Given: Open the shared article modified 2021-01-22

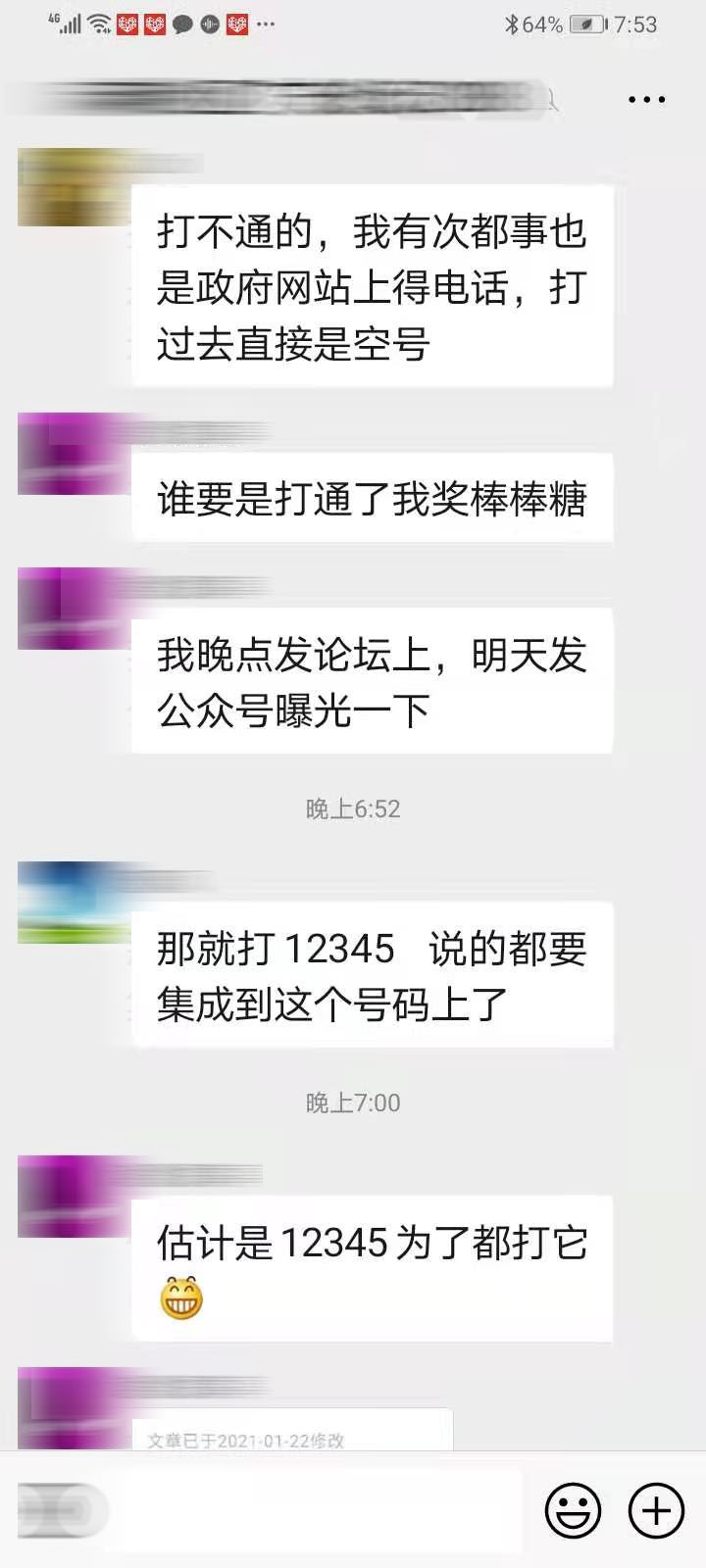Looking at the screenshot, I should (292, 1431).
